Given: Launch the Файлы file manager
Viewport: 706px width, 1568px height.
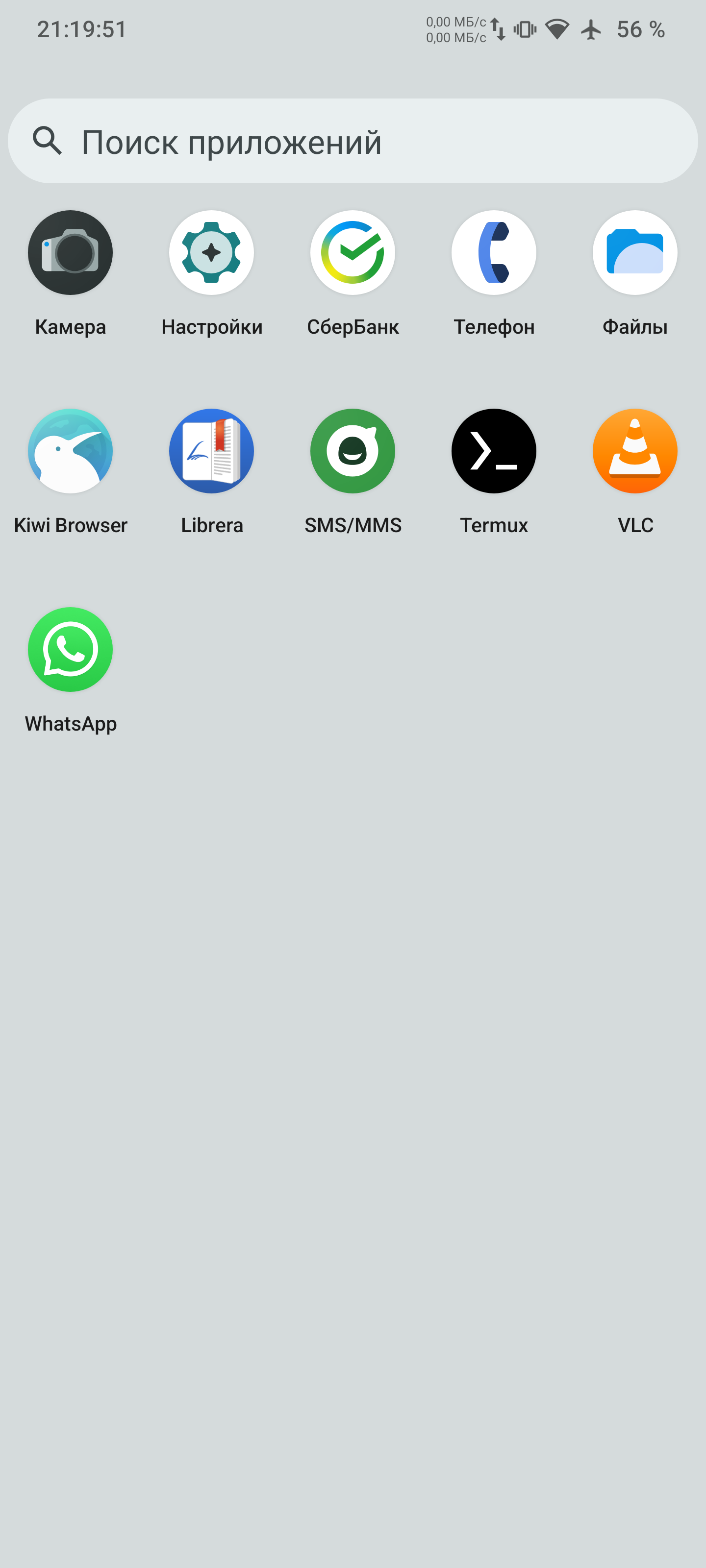Looking at the screenshot, I should 635,253.
